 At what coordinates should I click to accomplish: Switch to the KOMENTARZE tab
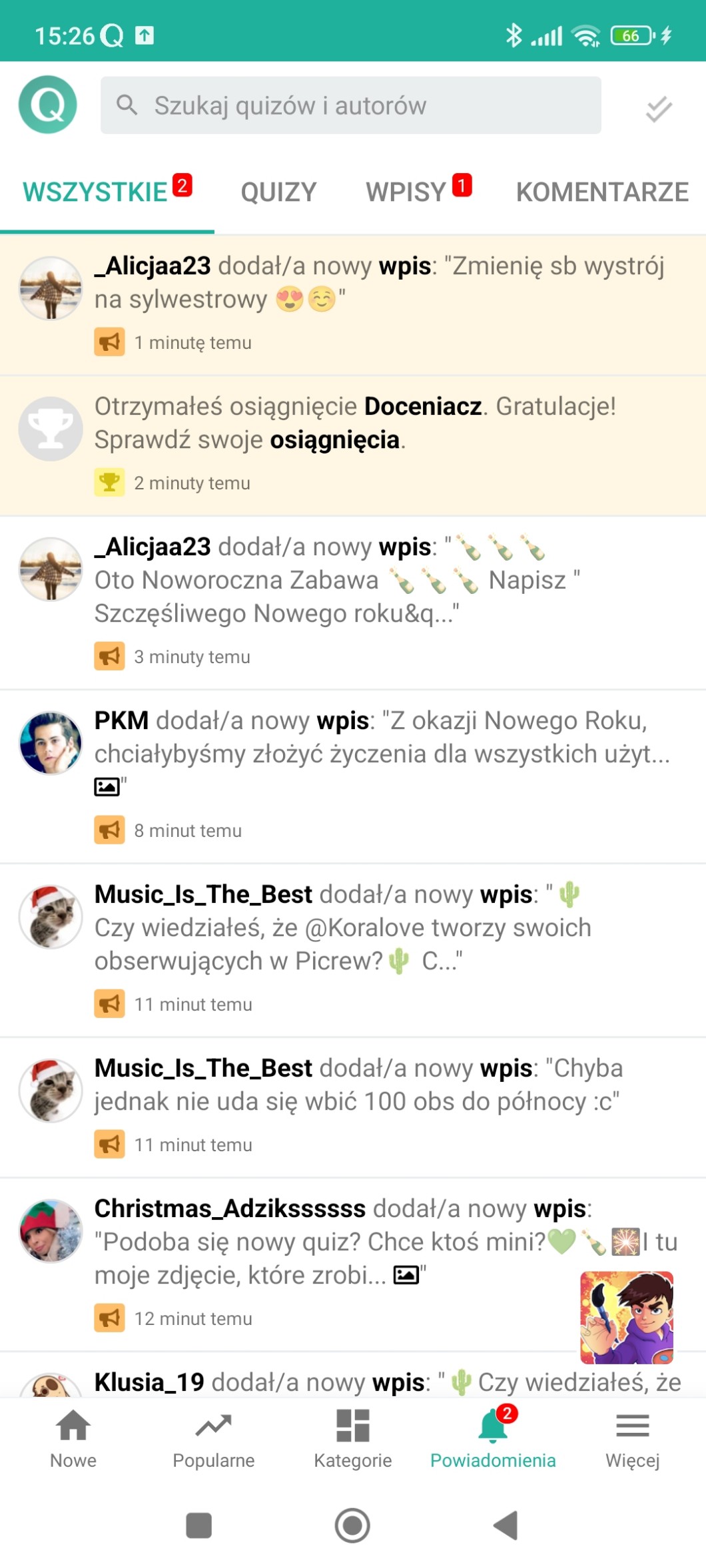(x=601, y=192)
